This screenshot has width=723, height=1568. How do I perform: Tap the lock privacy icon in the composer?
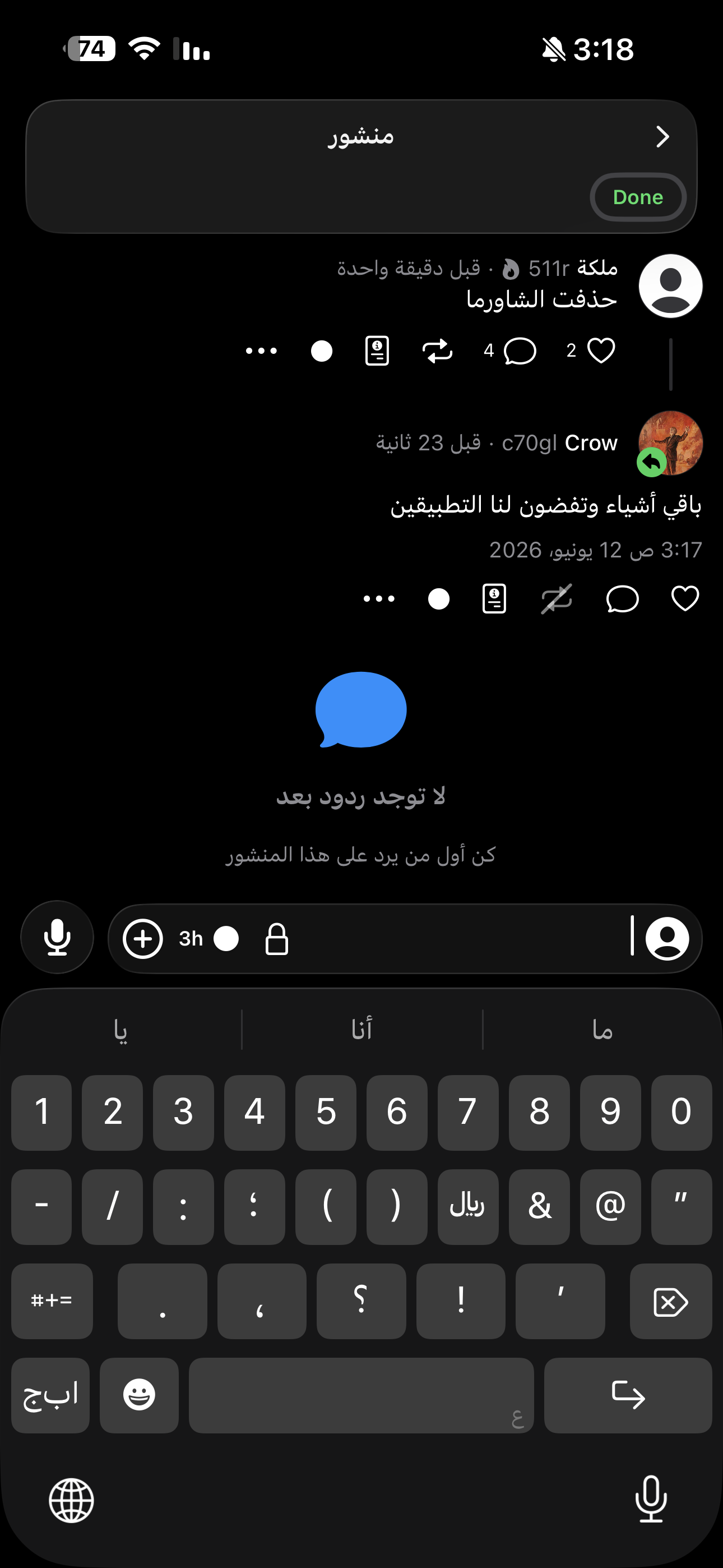pos(276,939)
